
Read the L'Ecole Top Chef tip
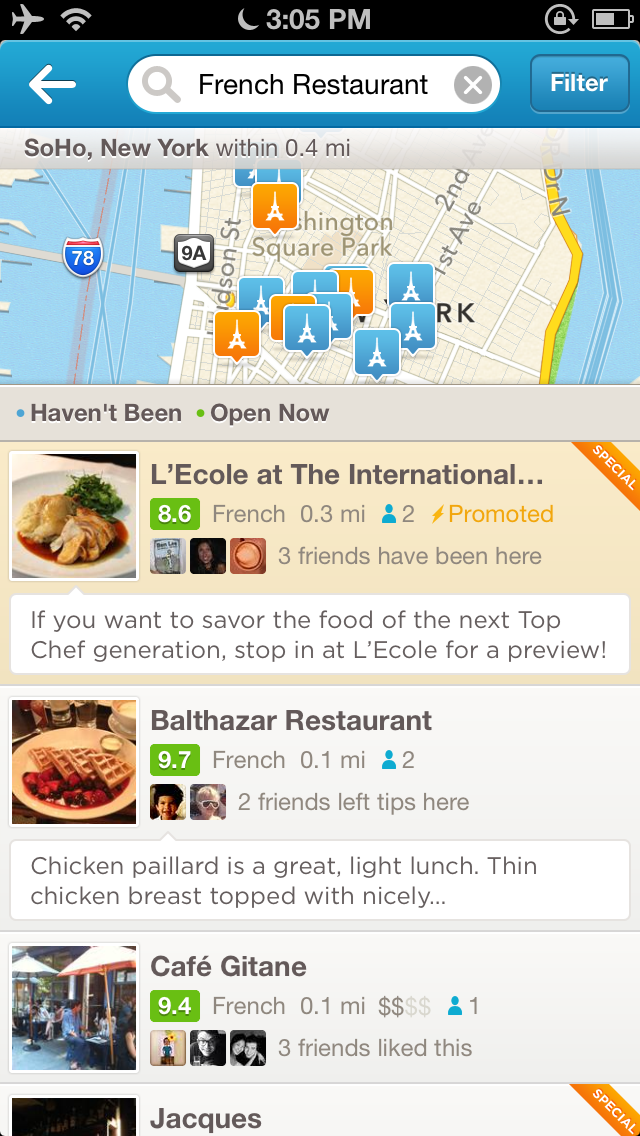pos(320,635)
